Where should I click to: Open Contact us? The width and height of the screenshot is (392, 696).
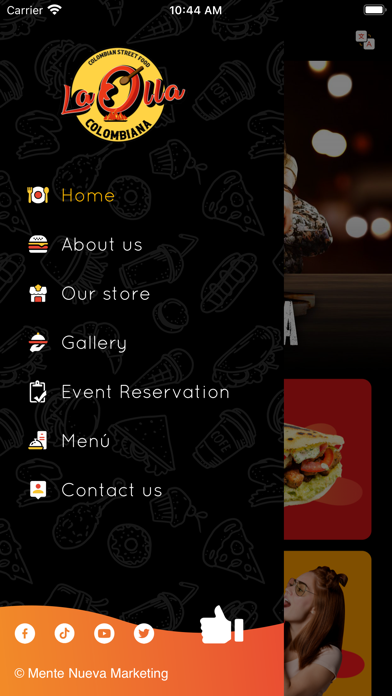(95, 490)
